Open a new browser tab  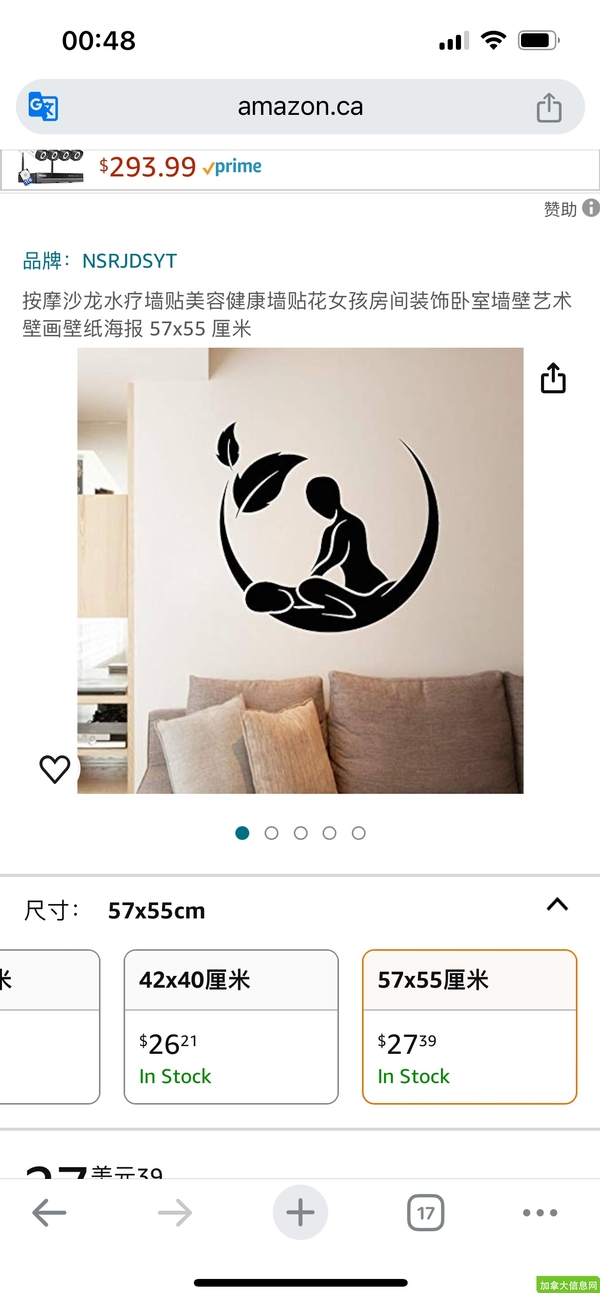coord(300,1213)
